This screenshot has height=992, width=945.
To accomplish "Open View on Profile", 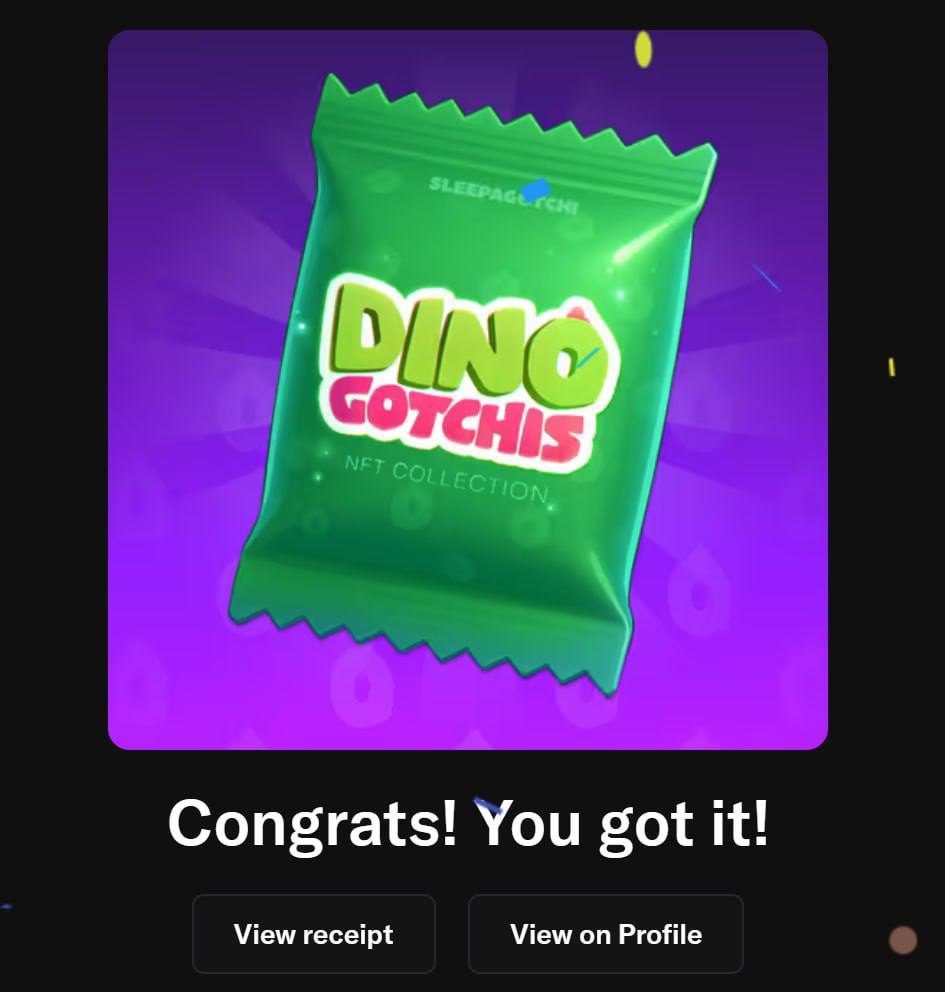I will 606,934.
